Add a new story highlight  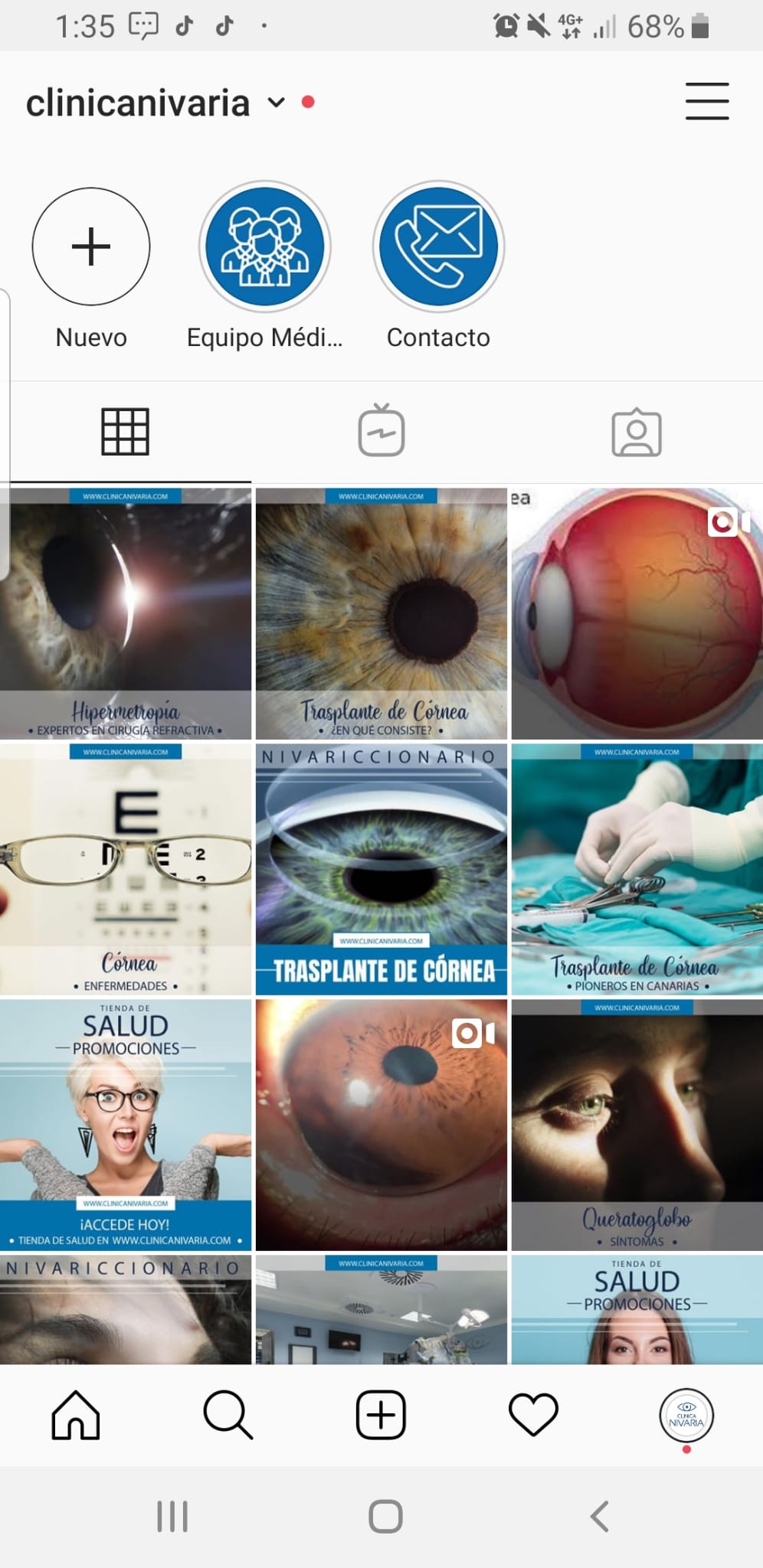tap(91, 247)
